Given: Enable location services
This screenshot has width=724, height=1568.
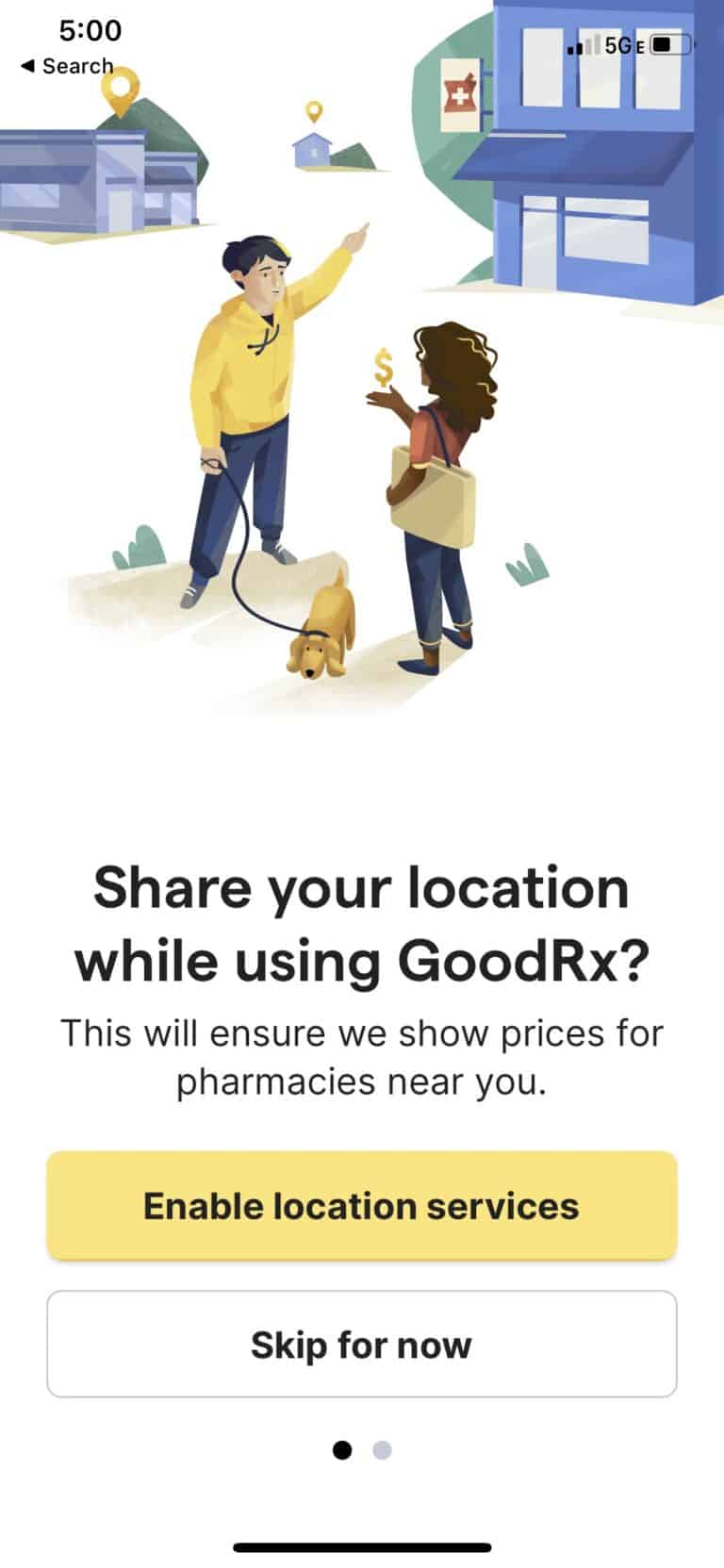Looking at the screenshot, I should click(362, 1206).
